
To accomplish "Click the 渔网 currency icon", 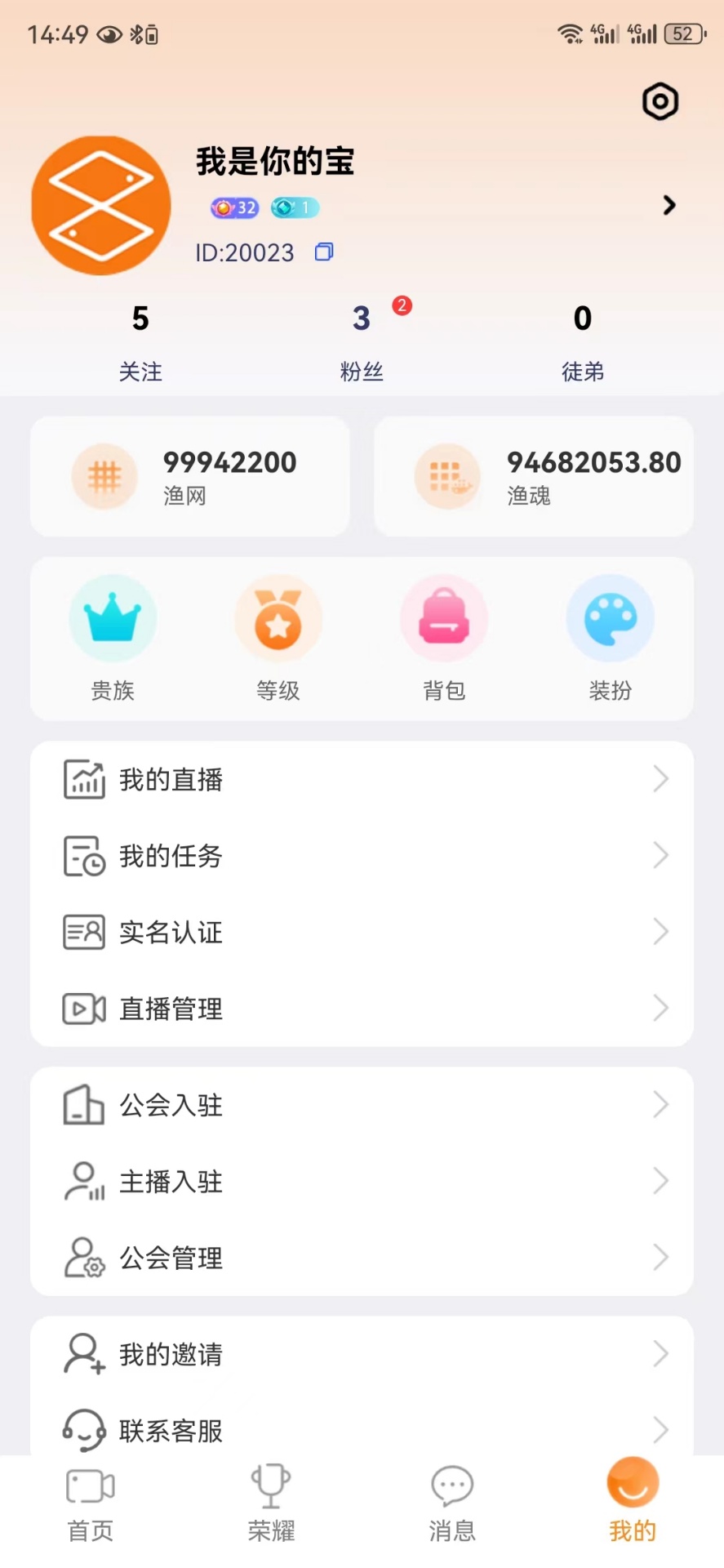I will [104, 476].
